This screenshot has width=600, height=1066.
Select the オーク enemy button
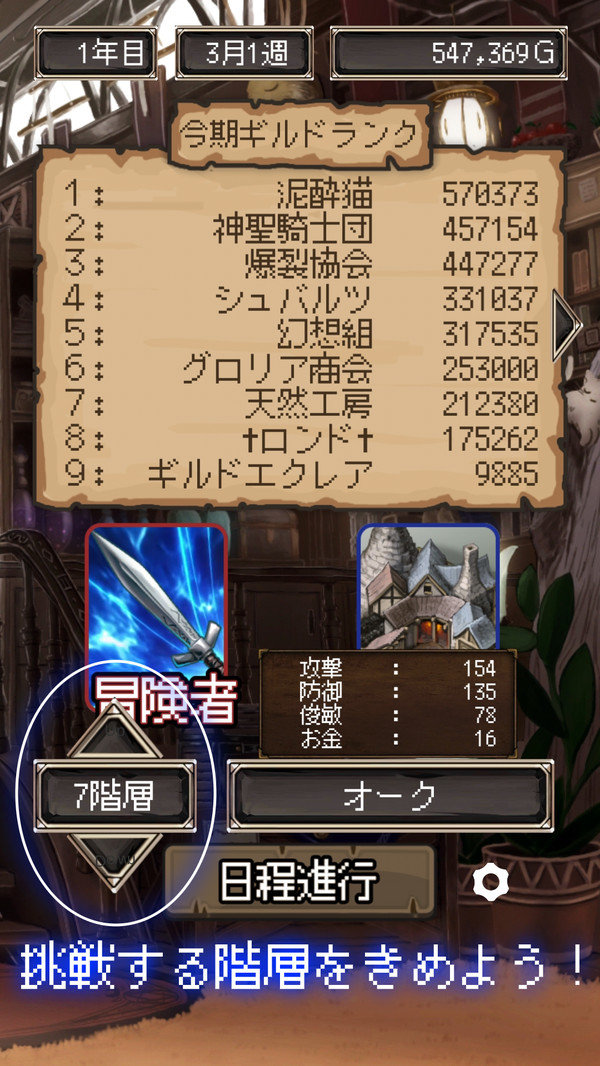(389, 795)
